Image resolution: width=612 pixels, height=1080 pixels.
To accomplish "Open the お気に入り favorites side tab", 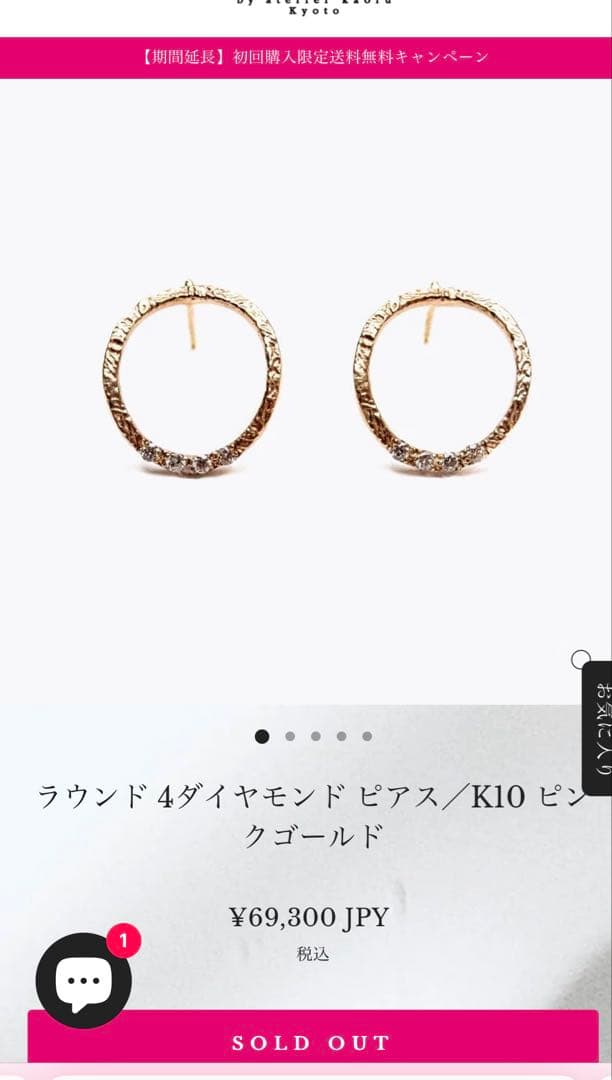I will coord(598,727).
